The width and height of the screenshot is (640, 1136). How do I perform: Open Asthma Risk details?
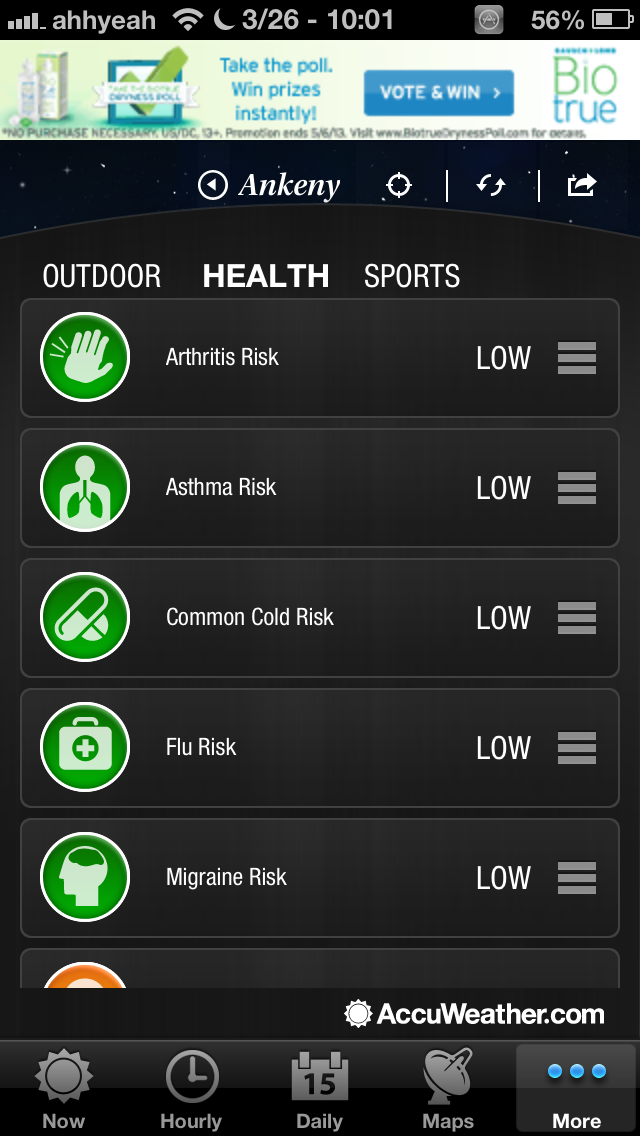click(320, 487)
